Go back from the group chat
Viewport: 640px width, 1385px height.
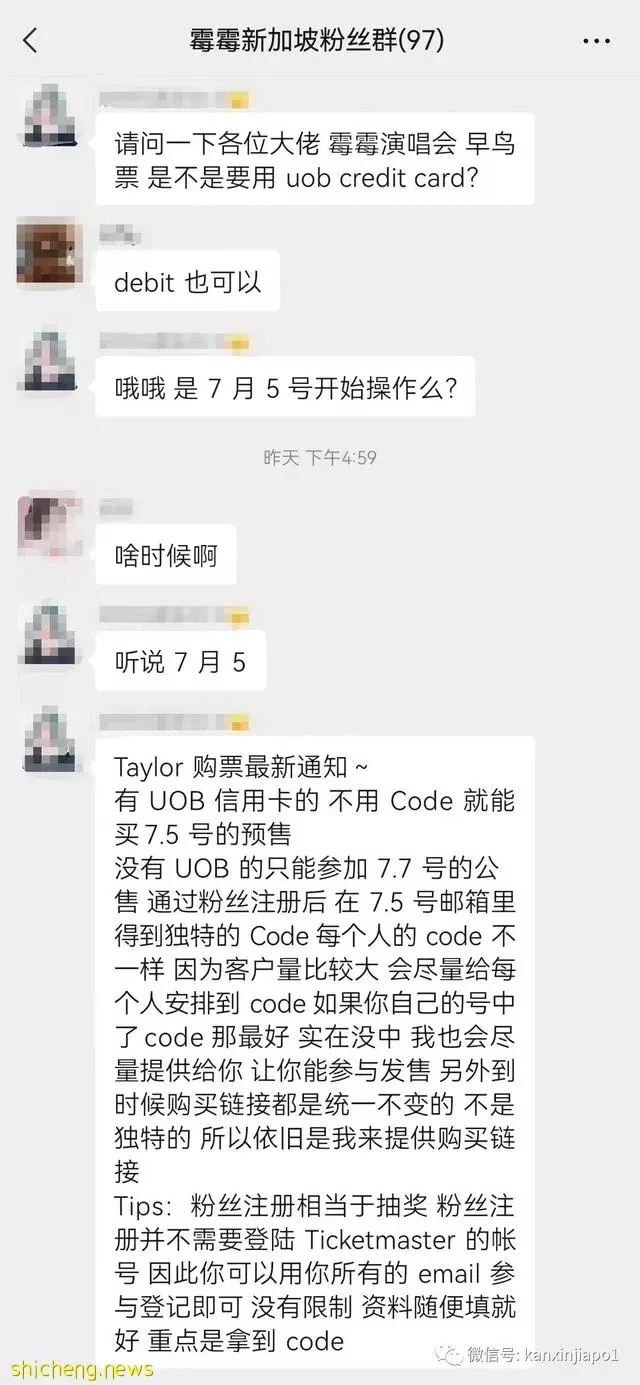coord(30,40)
